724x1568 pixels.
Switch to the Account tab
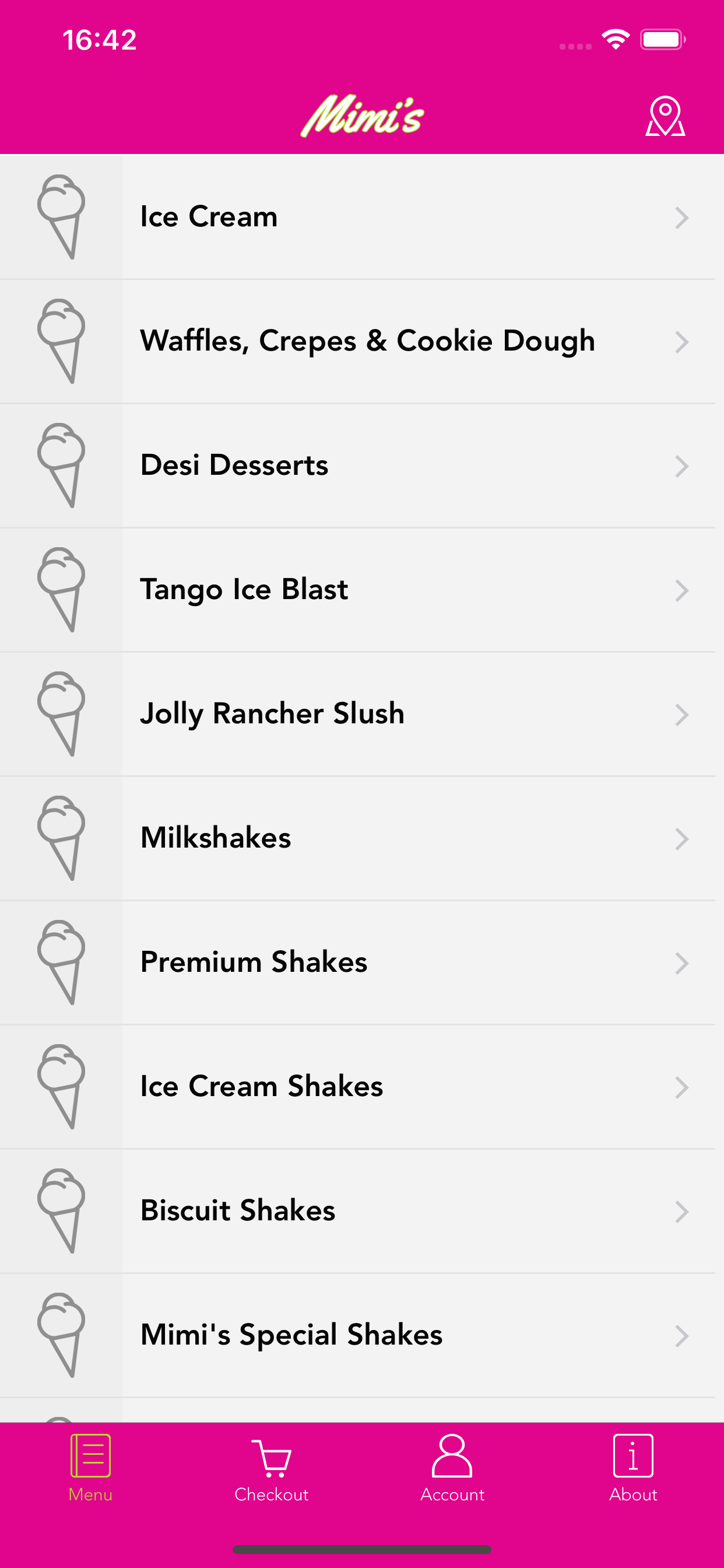(x=452, y=1468)
